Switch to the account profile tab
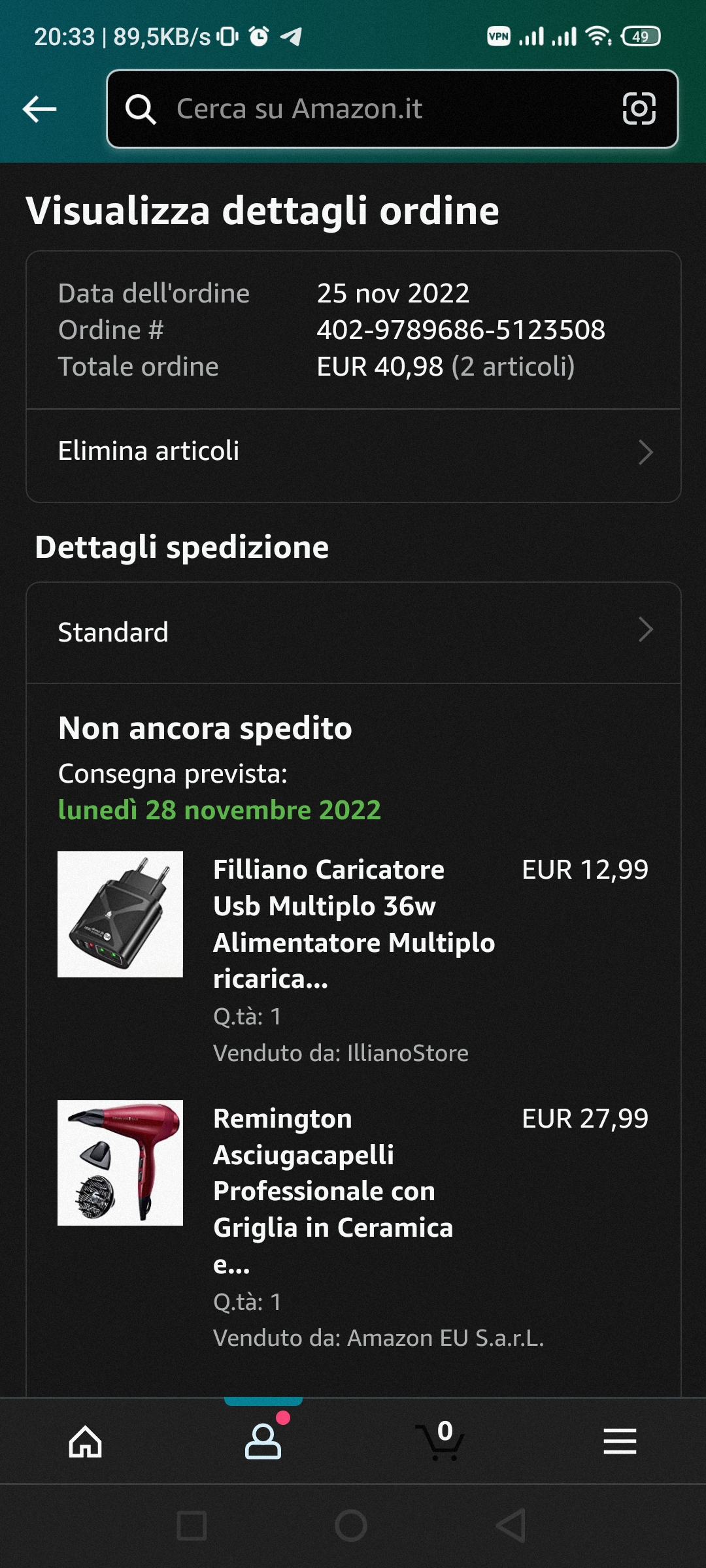 [x=263, y=1441]
